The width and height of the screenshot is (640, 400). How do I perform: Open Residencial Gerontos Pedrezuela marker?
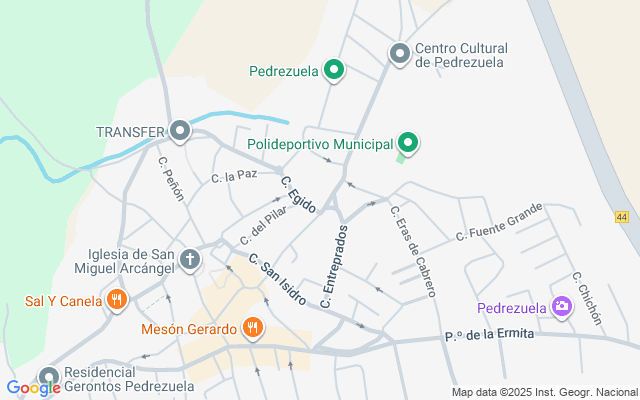(48, 378)
